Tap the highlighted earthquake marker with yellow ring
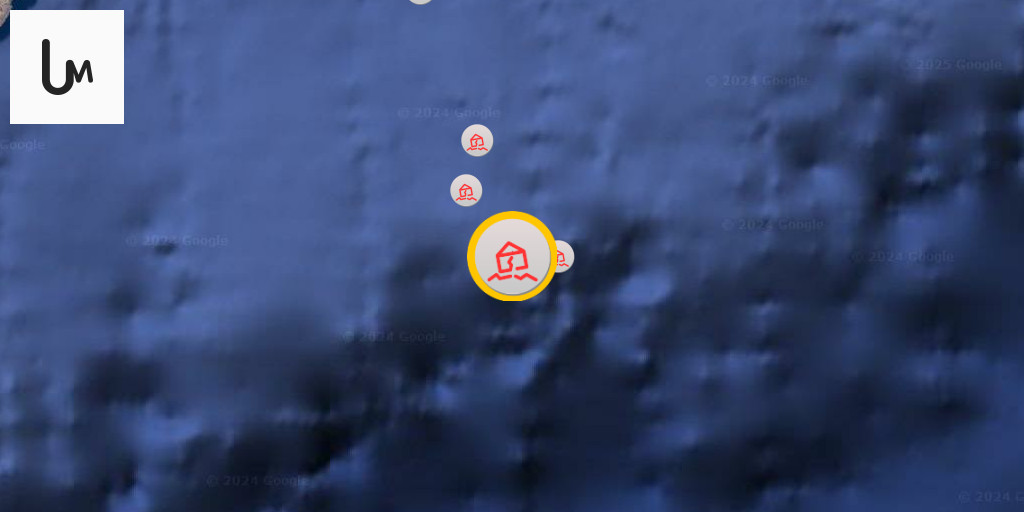This screenshot has width=1024, height=512. (x=511, y=257)
